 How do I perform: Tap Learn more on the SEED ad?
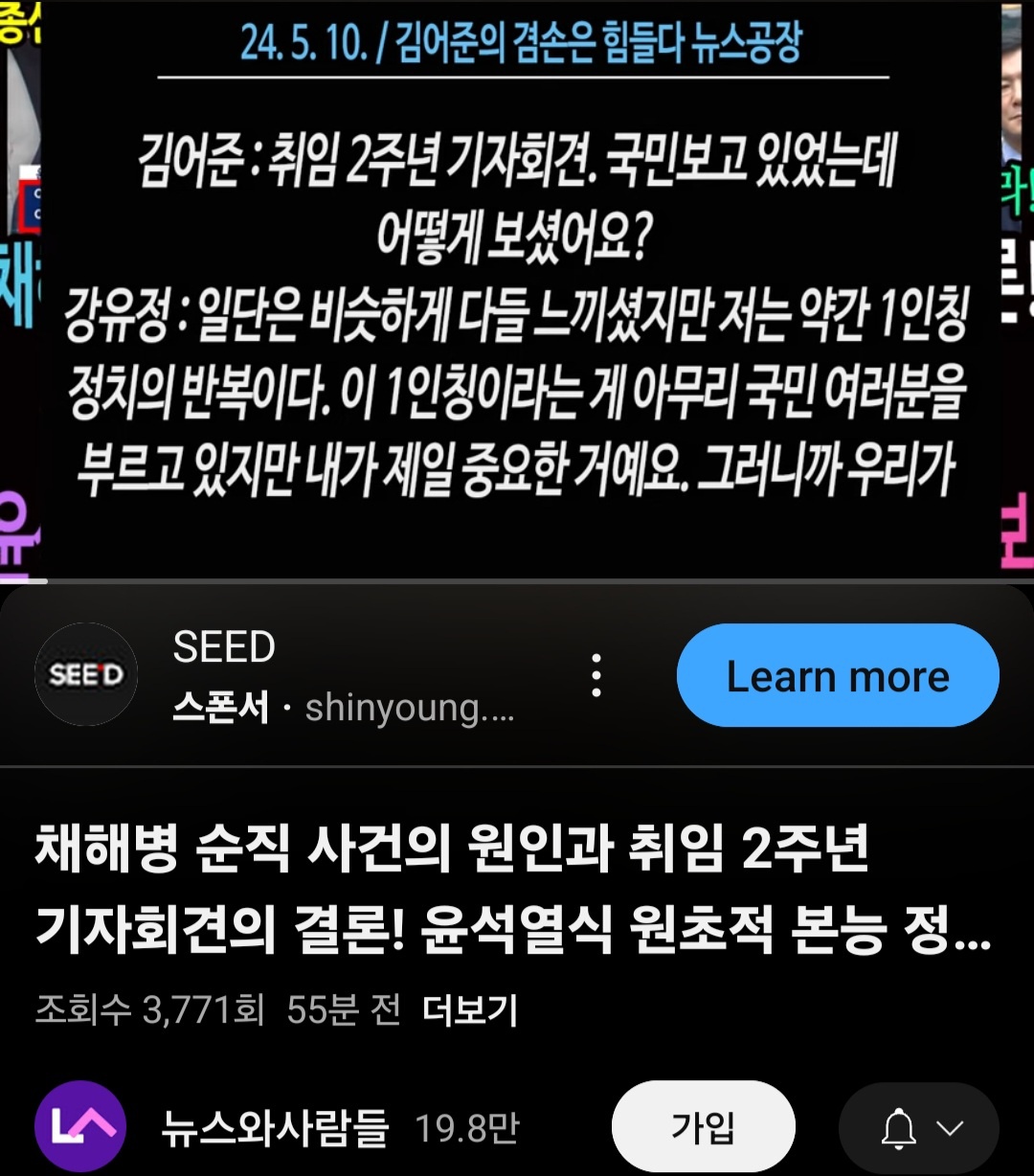[838, 676]
